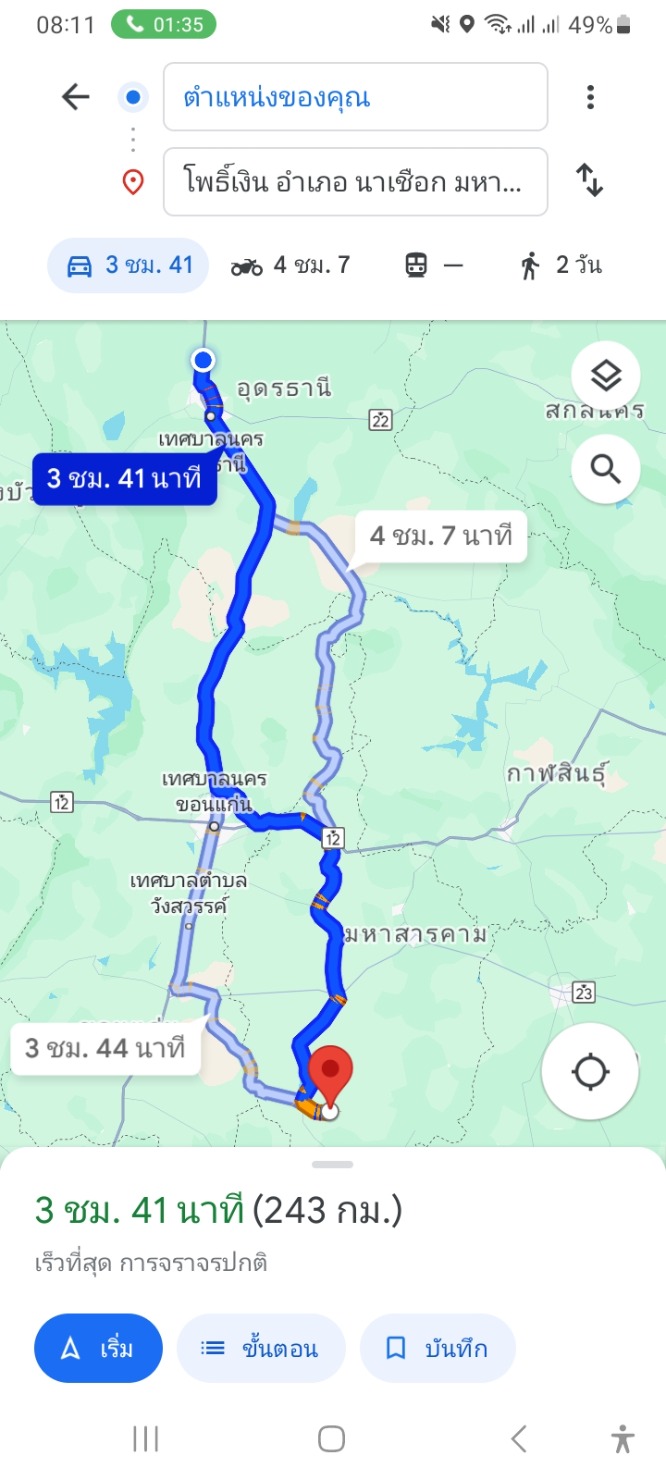Choose the alternate 4 ชม. 7 นาที route
This screenshot has width=666, height=1480.
point(441,536)
